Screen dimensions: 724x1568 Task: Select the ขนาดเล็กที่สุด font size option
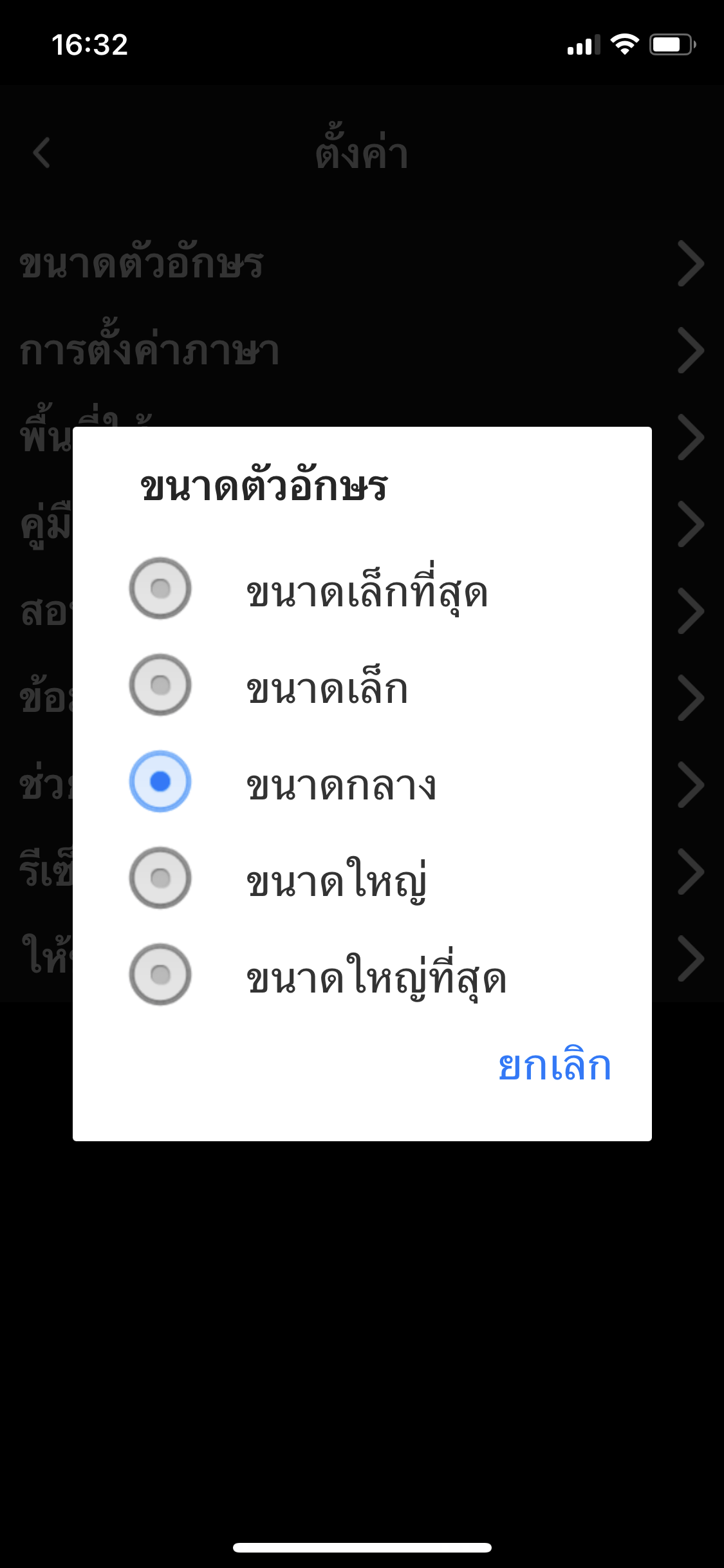click(160, 588)
